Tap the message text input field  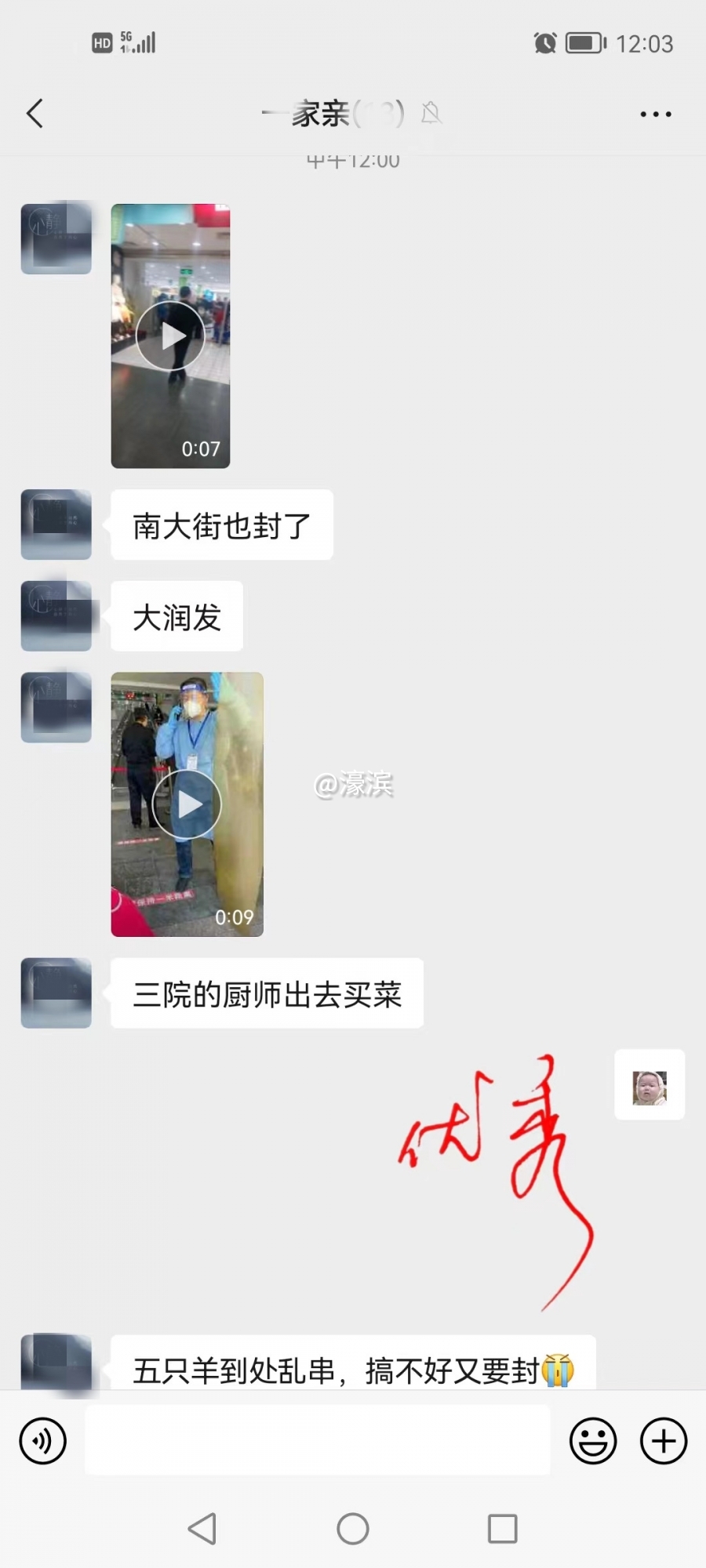tap(317, 1441)
